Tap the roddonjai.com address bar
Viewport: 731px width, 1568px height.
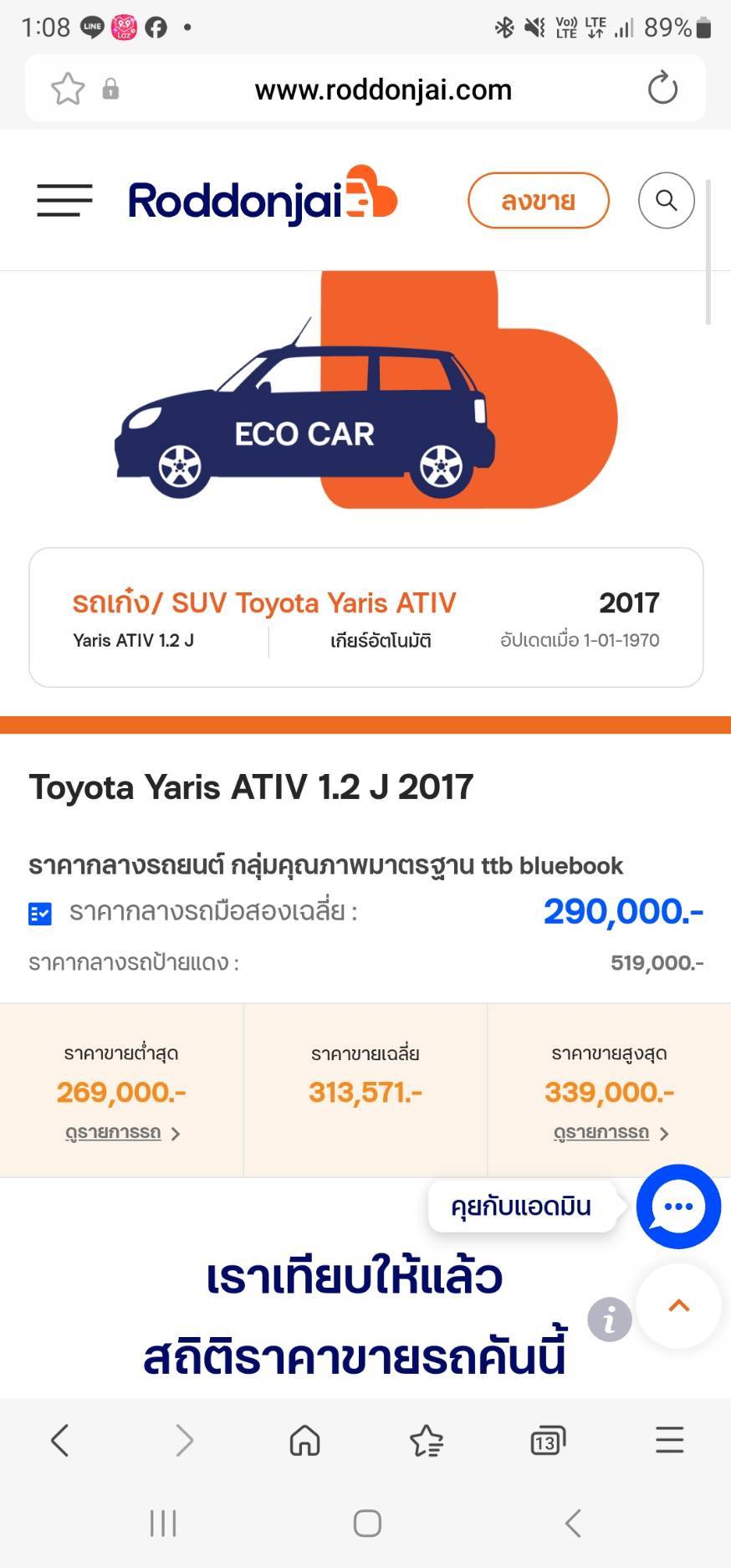383,90
